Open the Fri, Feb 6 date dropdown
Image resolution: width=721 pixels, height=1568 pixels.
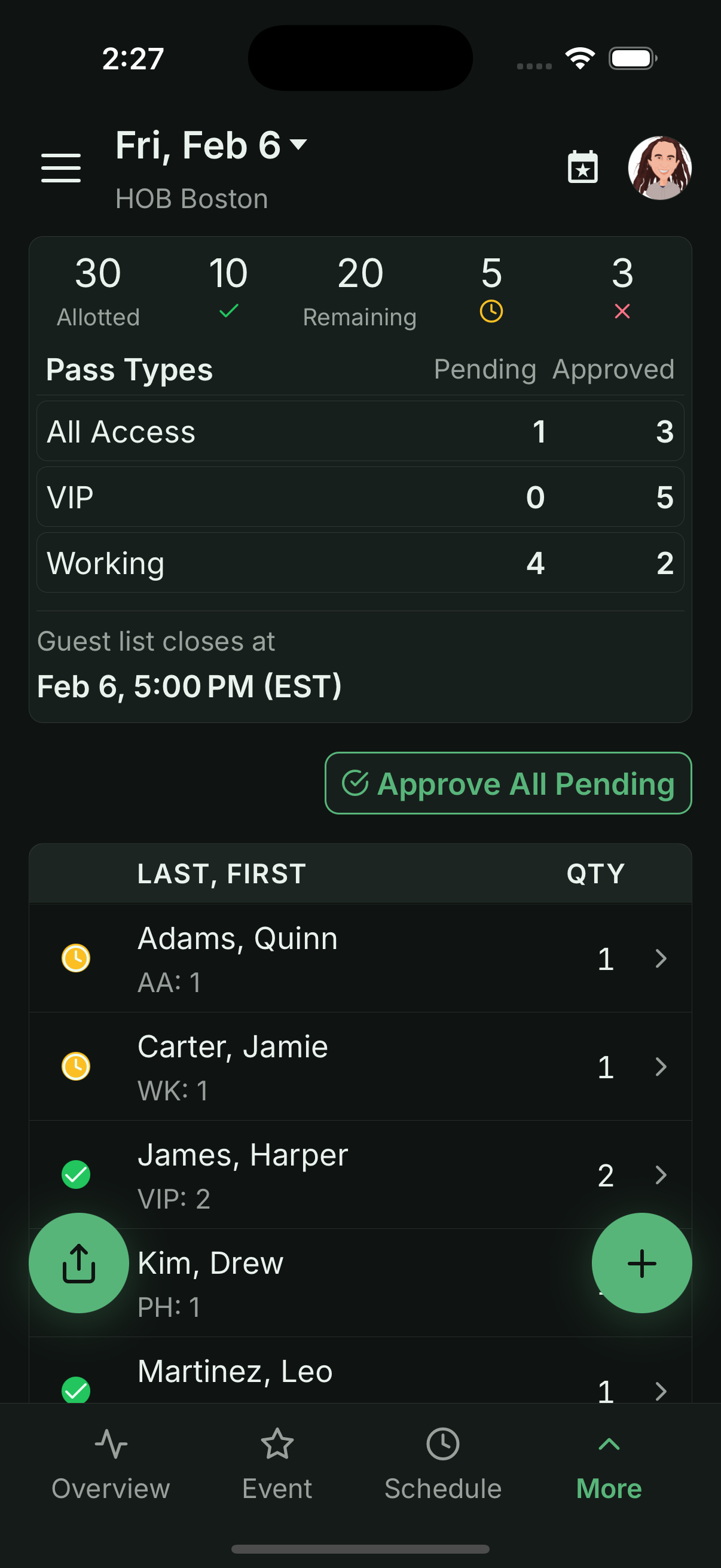210,145
